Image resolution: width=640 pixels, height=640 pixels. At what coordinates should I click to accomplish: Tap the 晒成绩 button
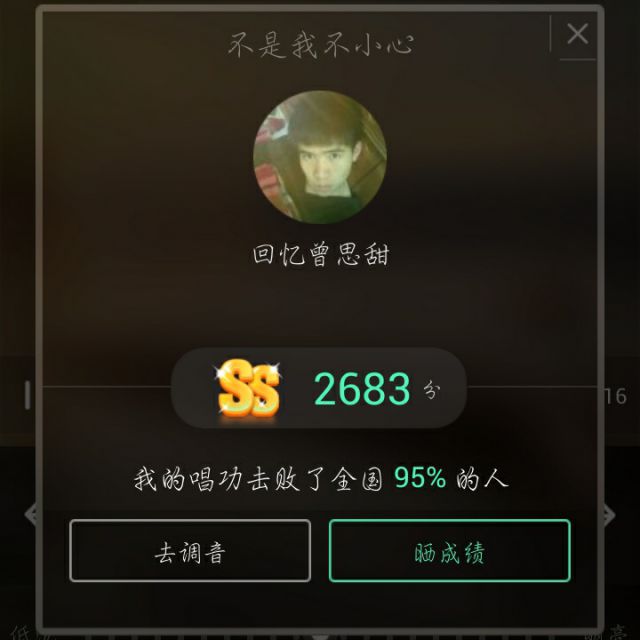click(449, 551)
